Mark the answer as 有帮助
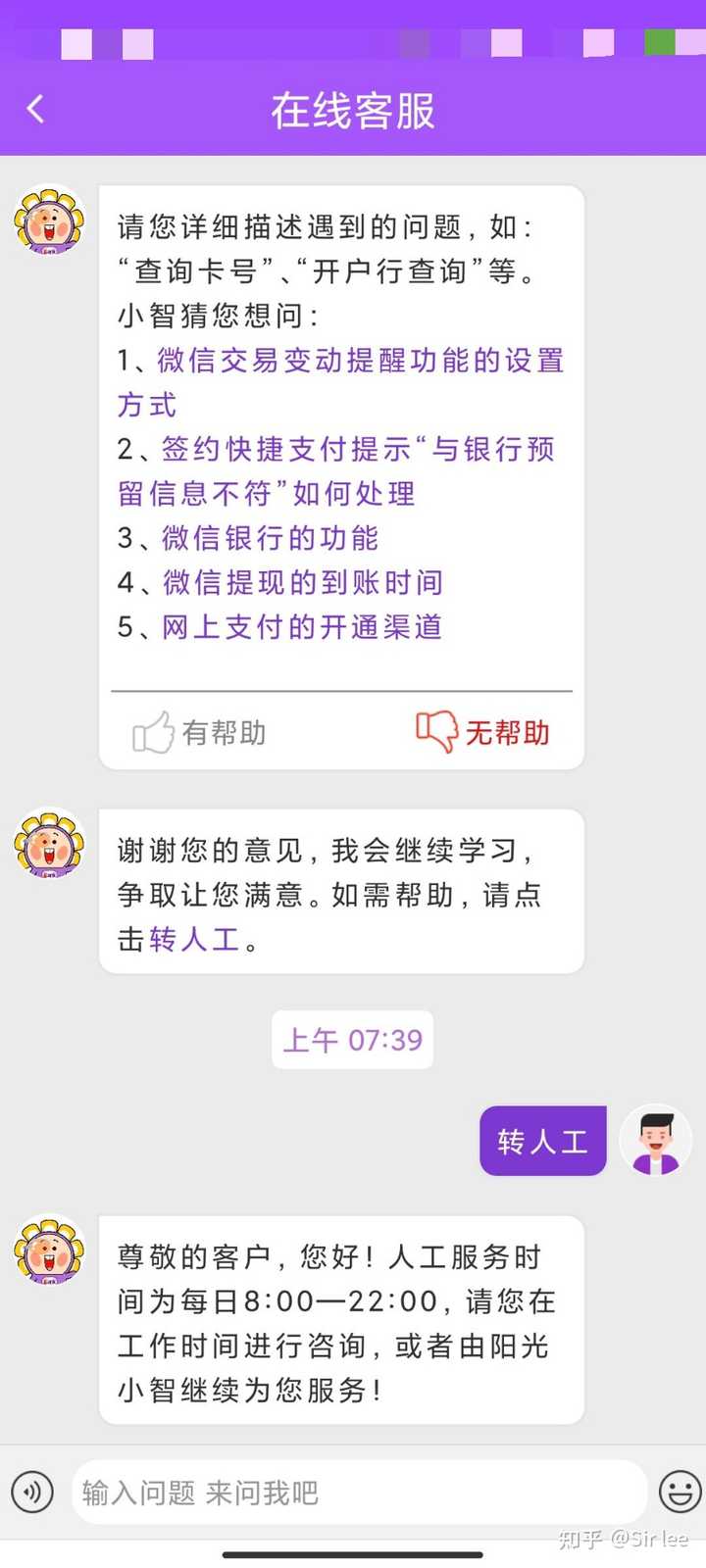Screen dimensions: 706x1568 [200, 732]
